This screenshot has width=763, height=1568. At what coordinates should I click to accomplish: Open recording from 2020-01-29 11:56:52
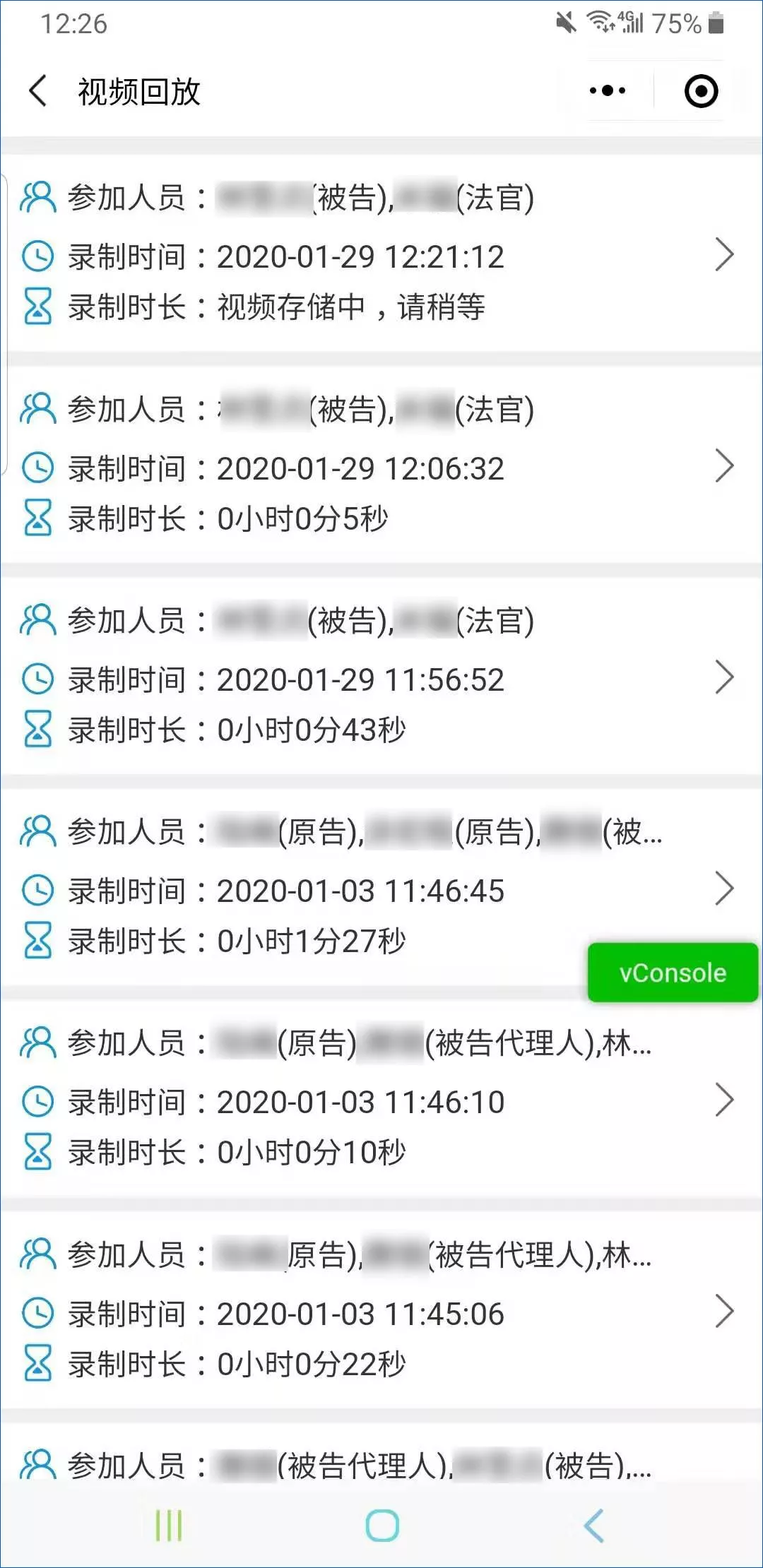pos(381,676)
